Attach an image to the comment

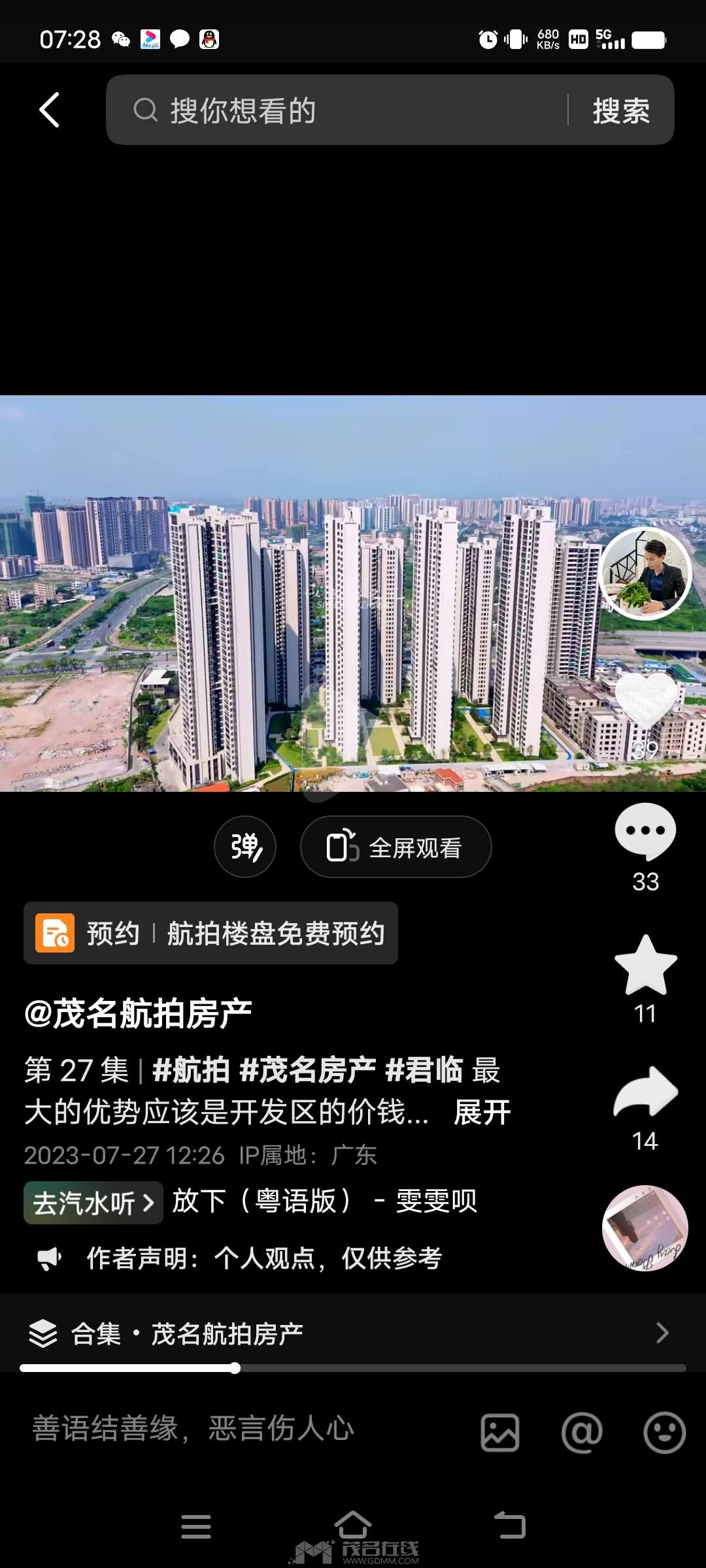pos(500,1433)
